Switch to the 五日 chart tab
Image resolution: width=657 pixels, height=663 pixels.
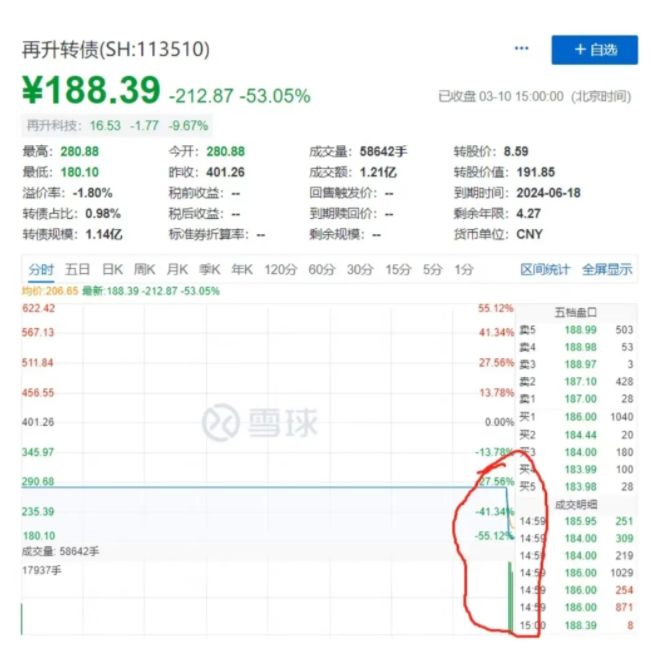(77, 269)
